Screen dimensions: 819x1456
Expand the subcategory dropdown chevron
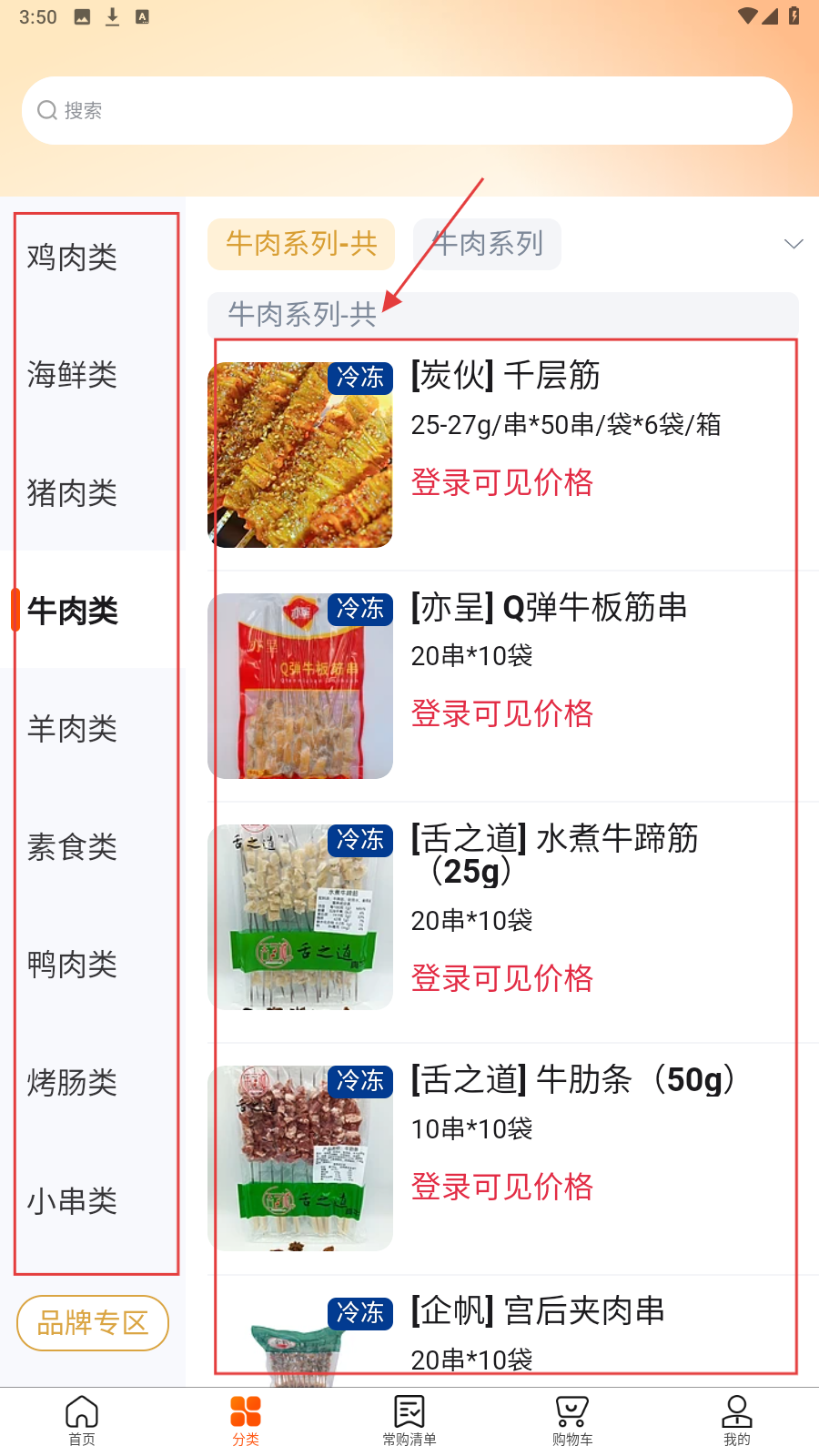point(794,244)
